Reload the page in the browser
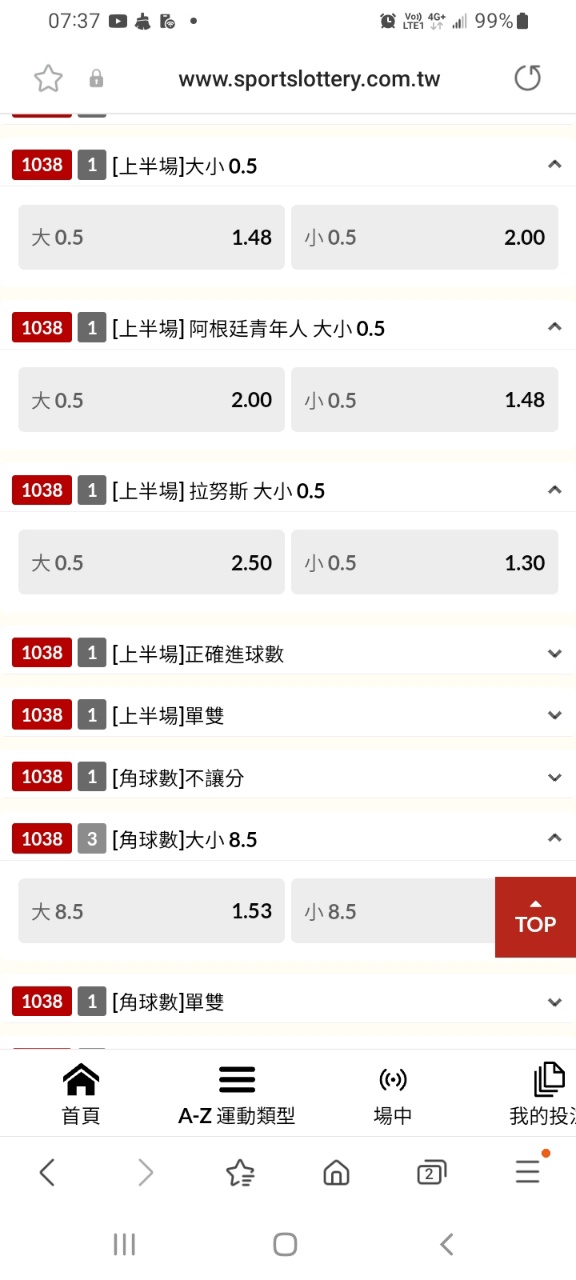Viewport: 576px width, 1280px height. tap(527, 78)
